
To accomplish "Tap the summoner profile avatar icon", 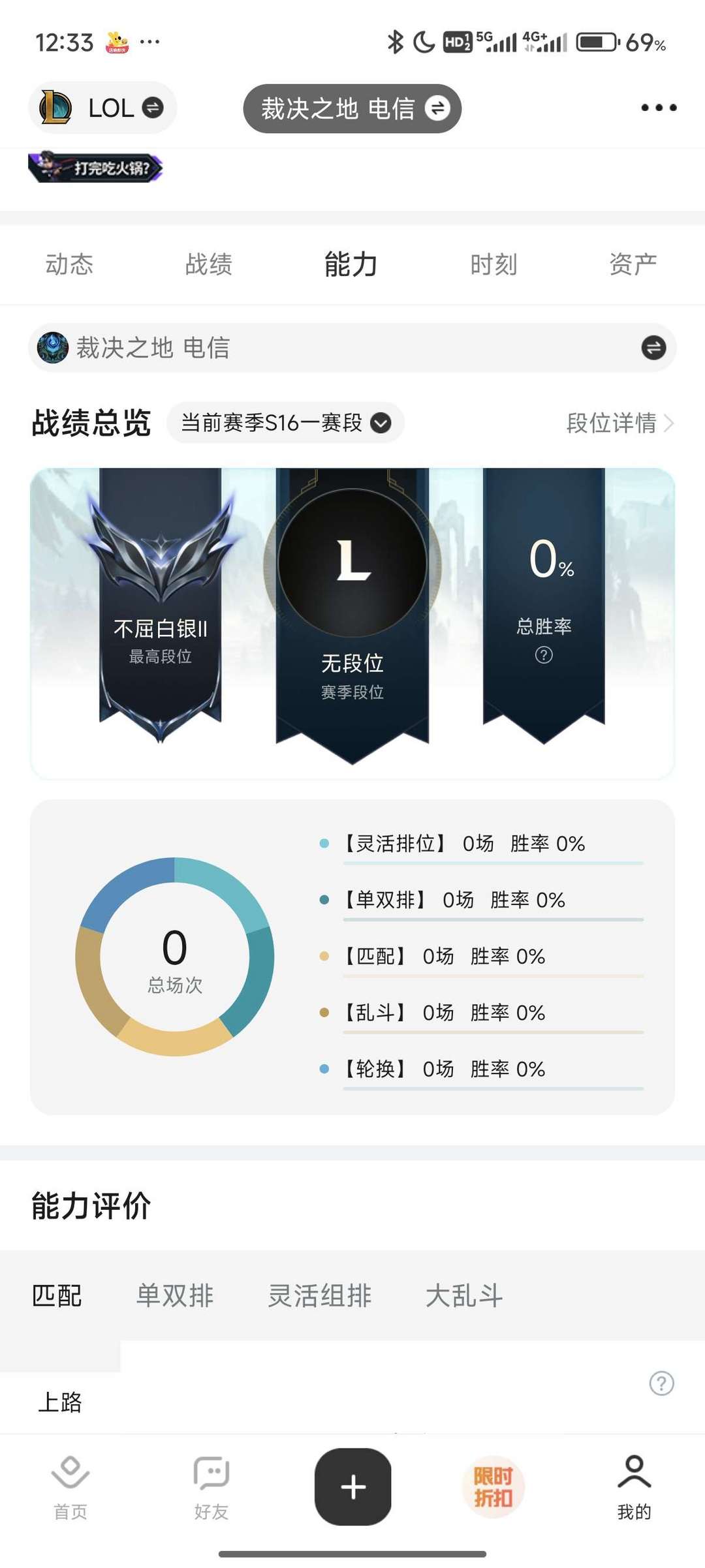I will (52, 348).
